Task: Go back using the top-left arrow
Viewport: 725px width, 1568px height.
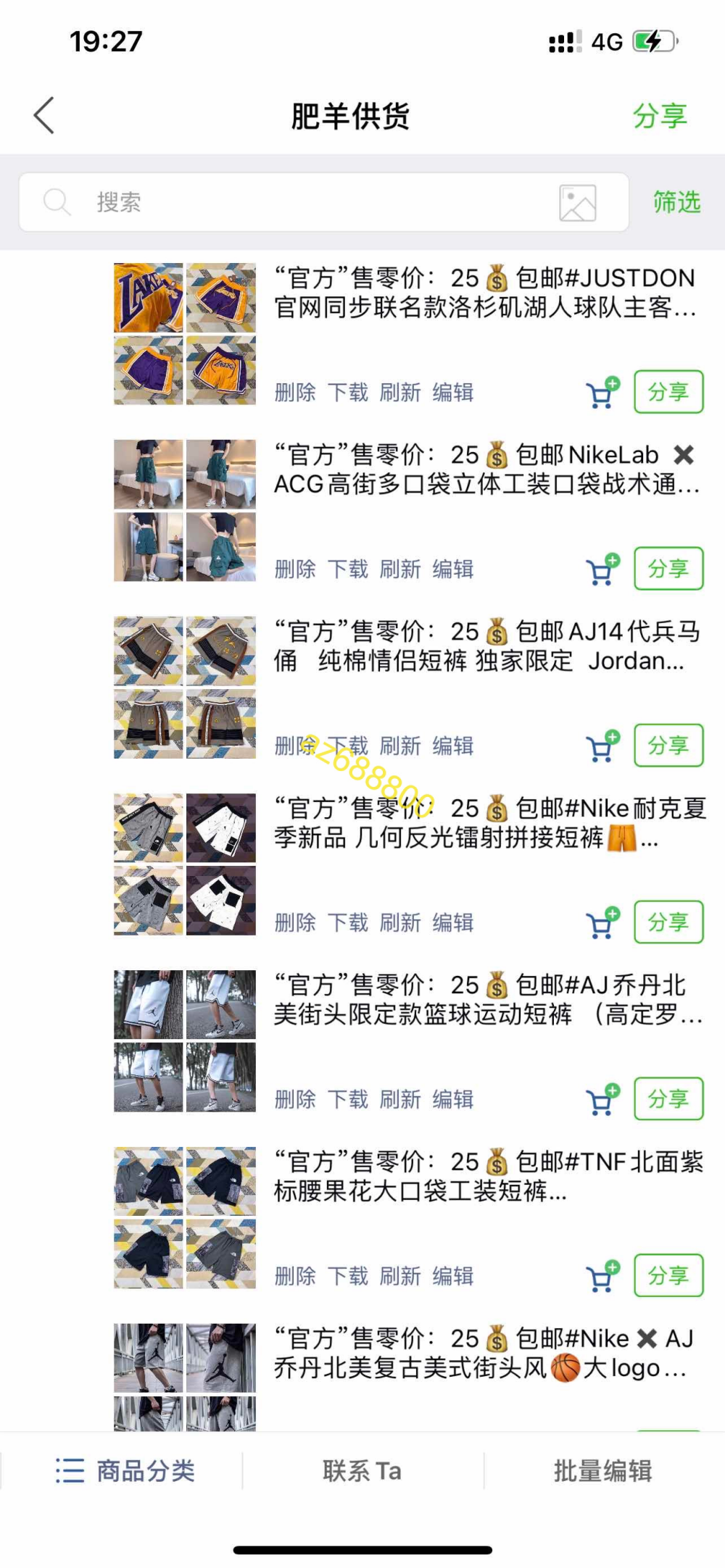Action: click(44, 116)
